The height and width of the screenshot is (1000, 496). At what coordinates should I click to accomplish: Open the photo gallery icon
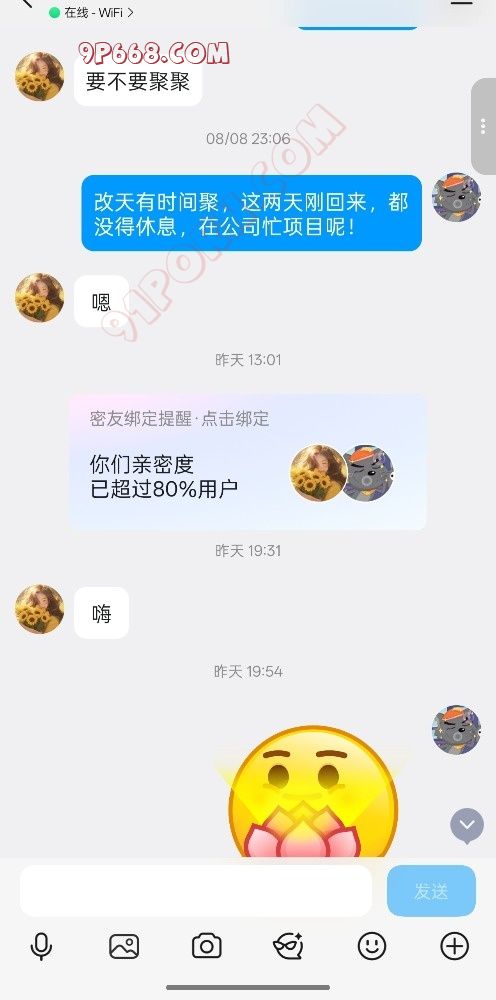click(x=124, y=946)
